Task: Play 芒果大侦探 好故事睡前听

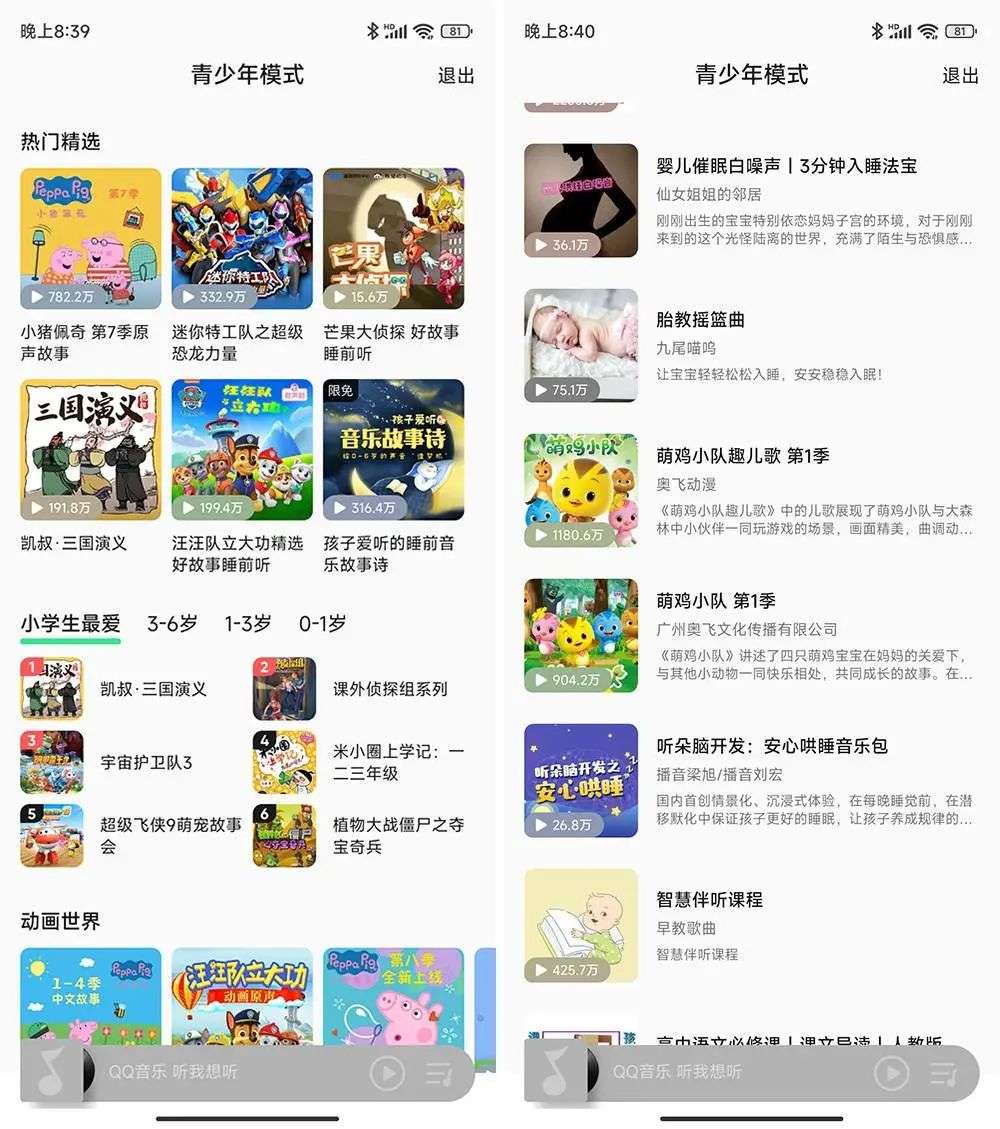Action: 393,239
